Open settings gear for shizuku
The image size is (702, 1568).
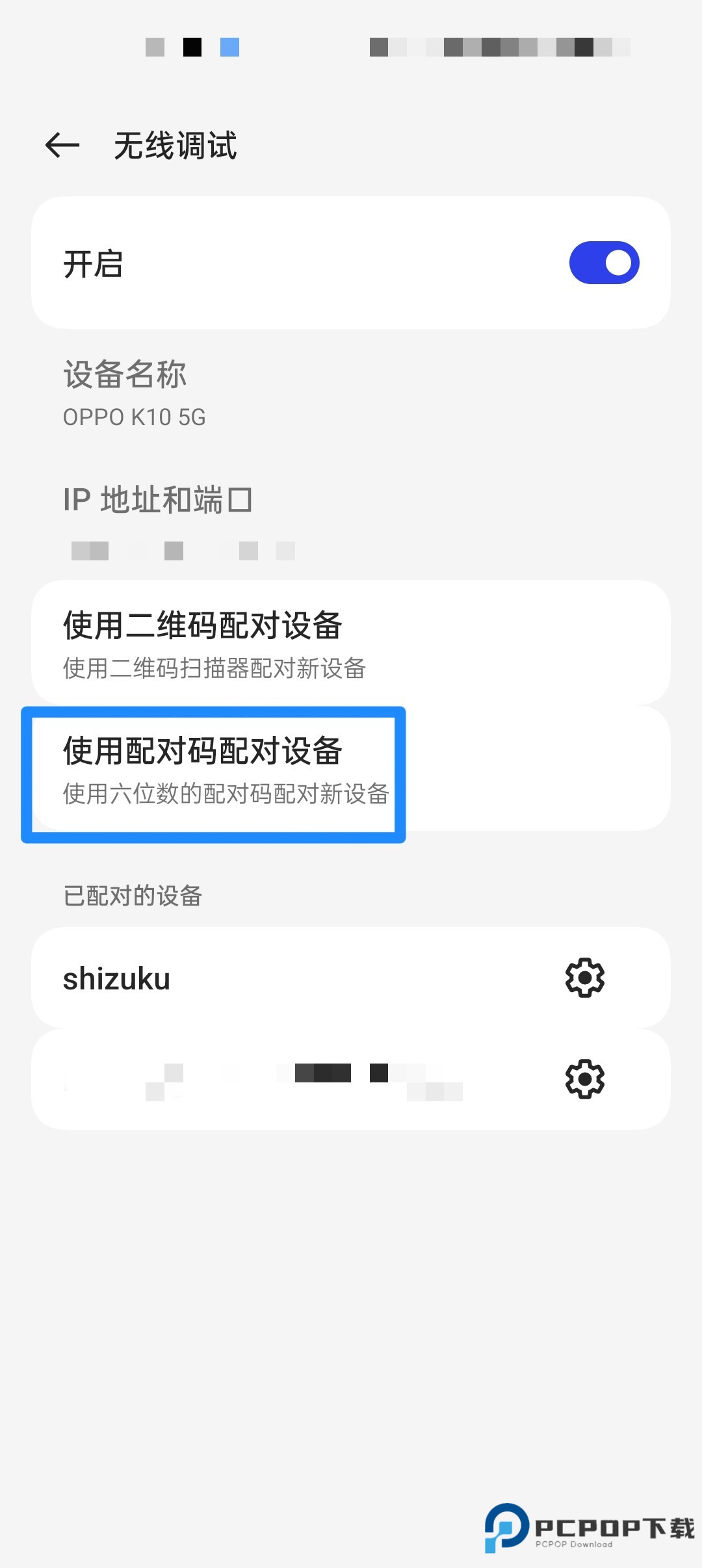click(584, 977)
